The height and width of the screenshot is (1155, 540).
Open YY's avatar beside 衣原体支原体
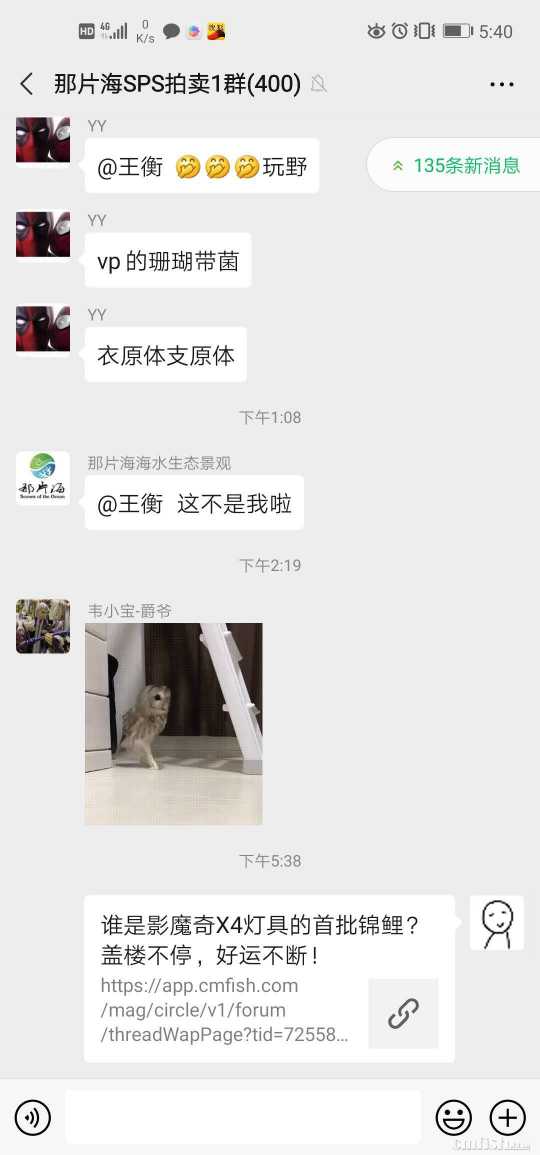43,330
